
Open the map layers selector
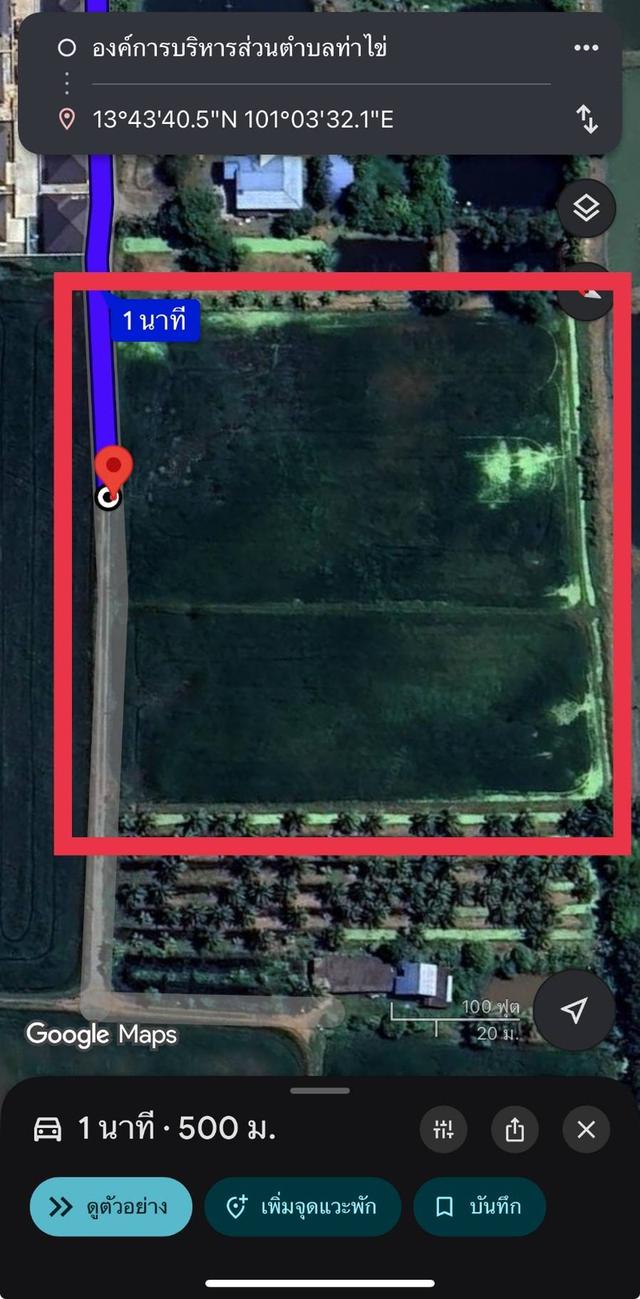tap(586, 208)
